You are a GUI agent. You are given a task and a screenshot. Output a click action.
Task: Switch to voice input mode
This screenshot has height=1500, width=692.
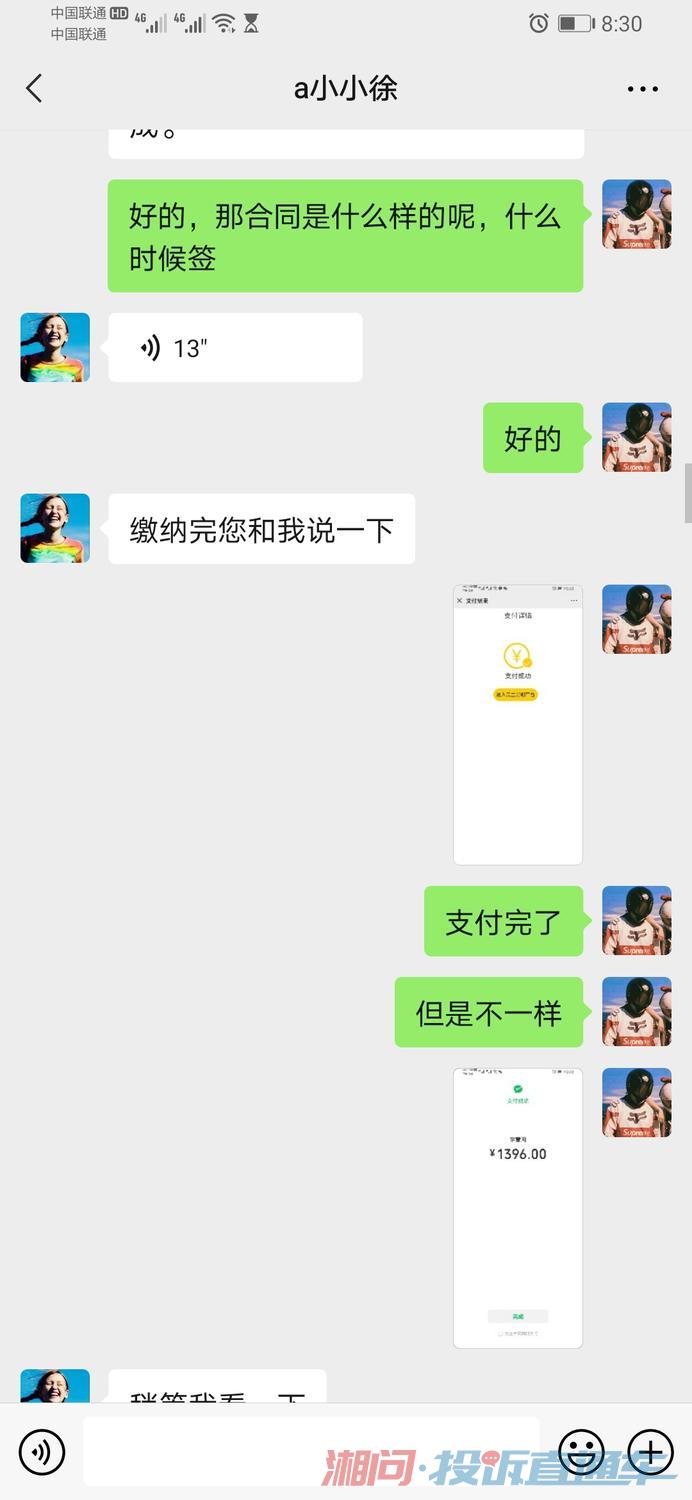(x=42, y=1451)
